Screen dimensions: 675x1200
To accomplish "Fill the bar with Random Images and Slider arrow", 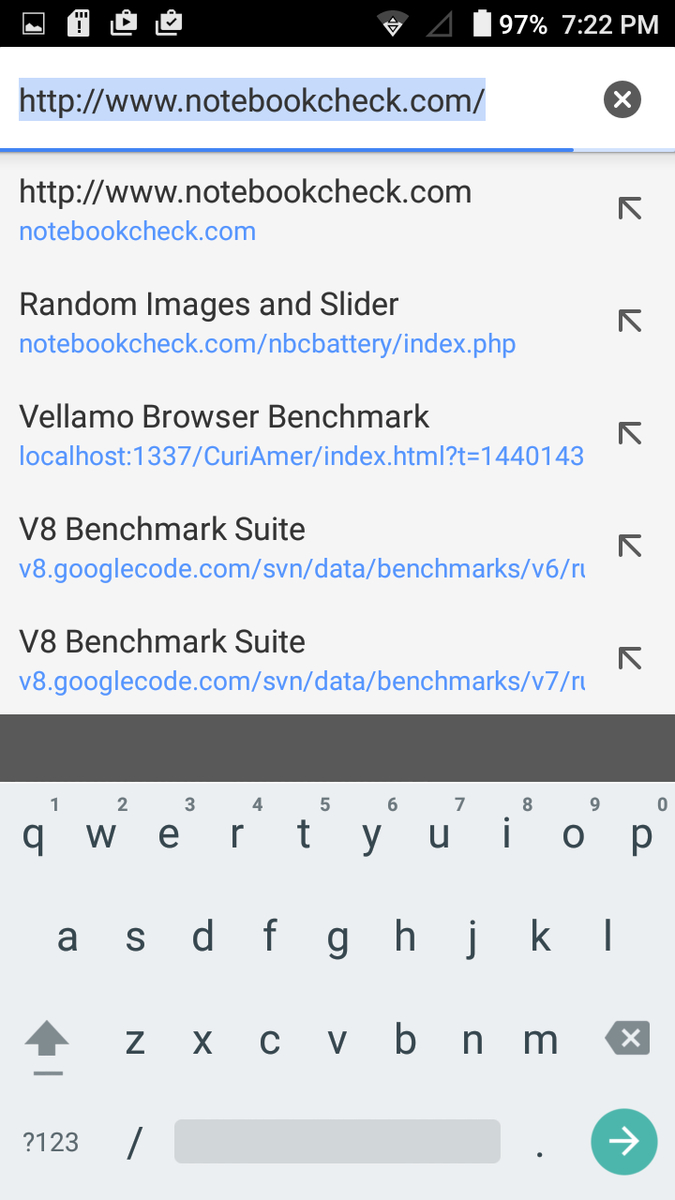I will pos(629,321).
